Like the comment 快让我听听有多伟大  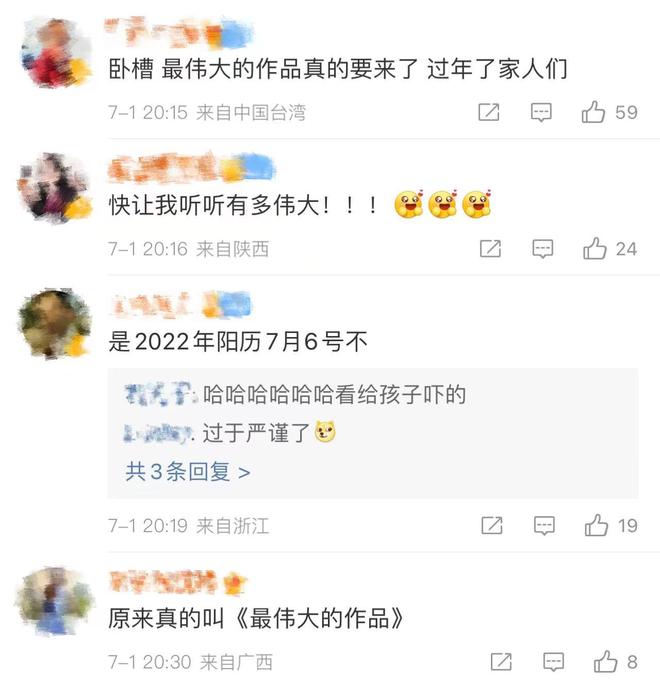[596, 249]
